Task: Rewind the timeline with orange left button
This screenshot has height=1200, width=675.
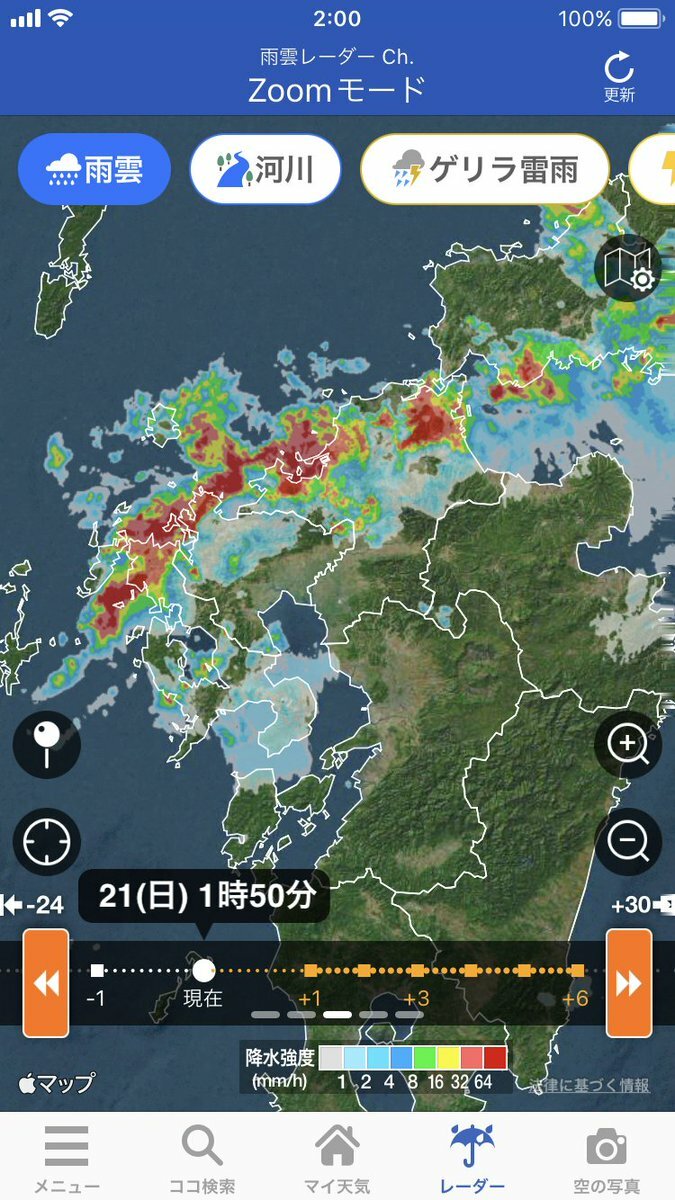Action: point(46,983)
